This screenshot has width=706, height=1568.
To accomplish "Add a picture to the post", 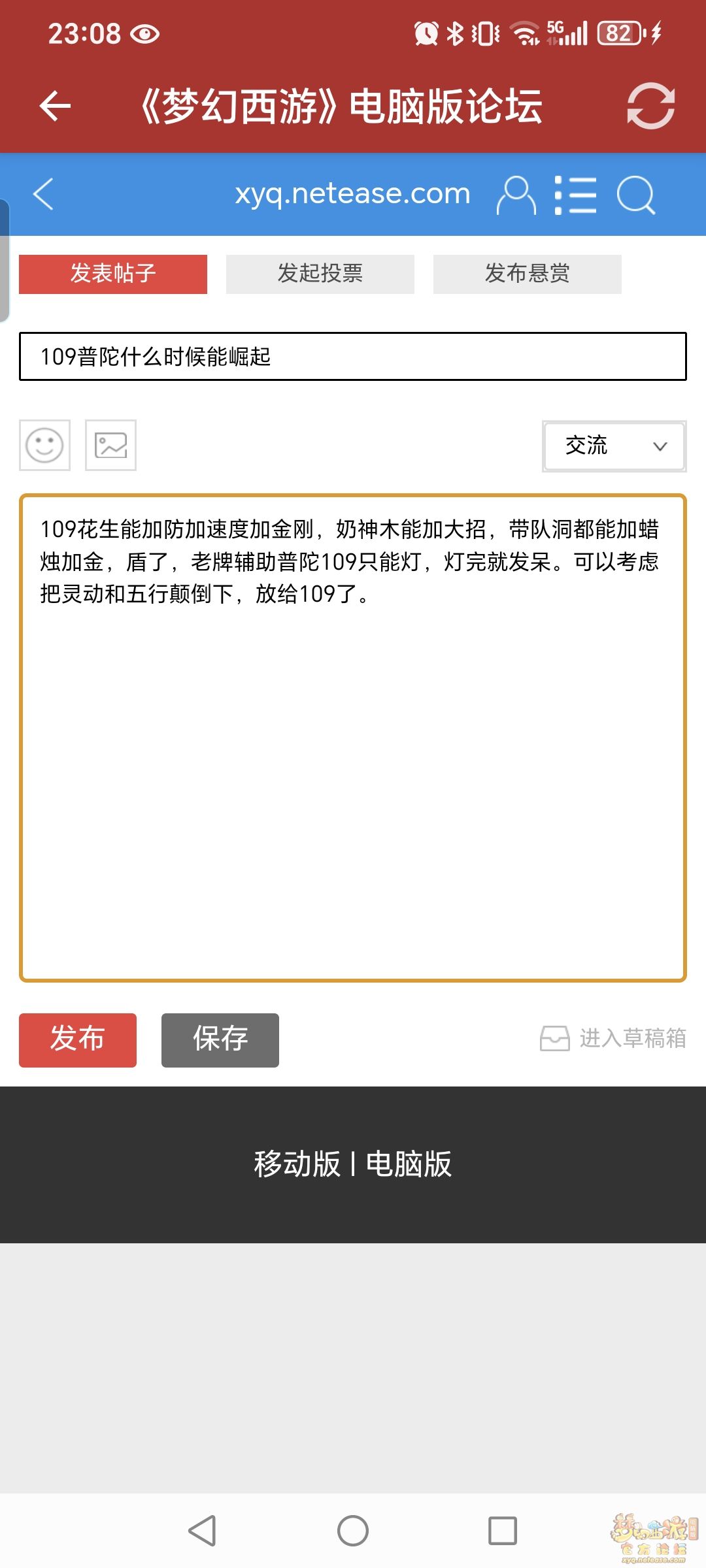I will click(110, 446).
